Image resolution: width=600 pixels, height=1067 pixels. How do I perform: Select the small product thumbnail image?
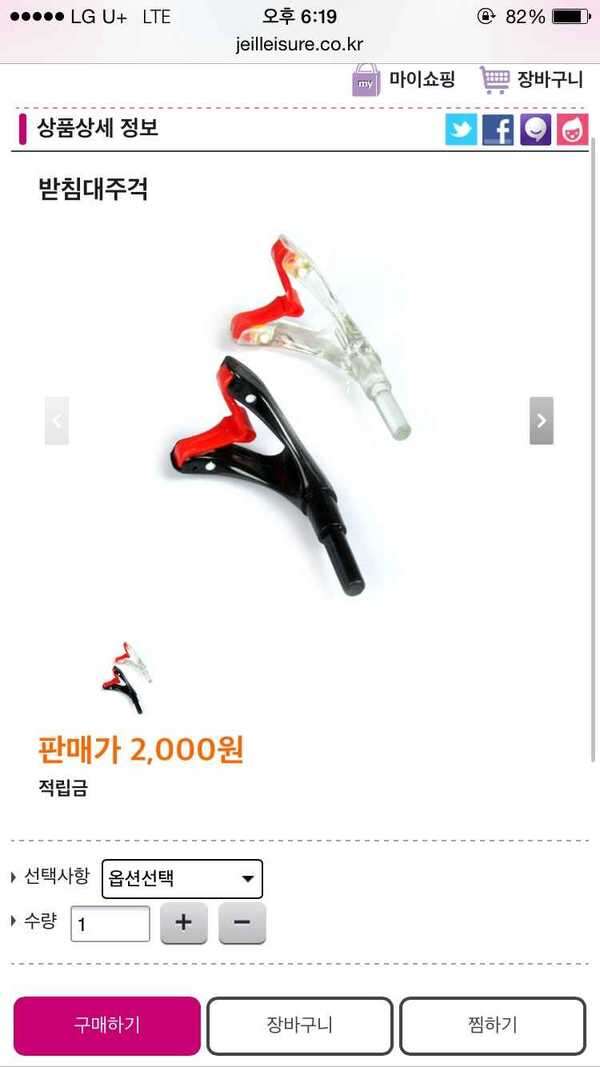click(x=127, y=677)
